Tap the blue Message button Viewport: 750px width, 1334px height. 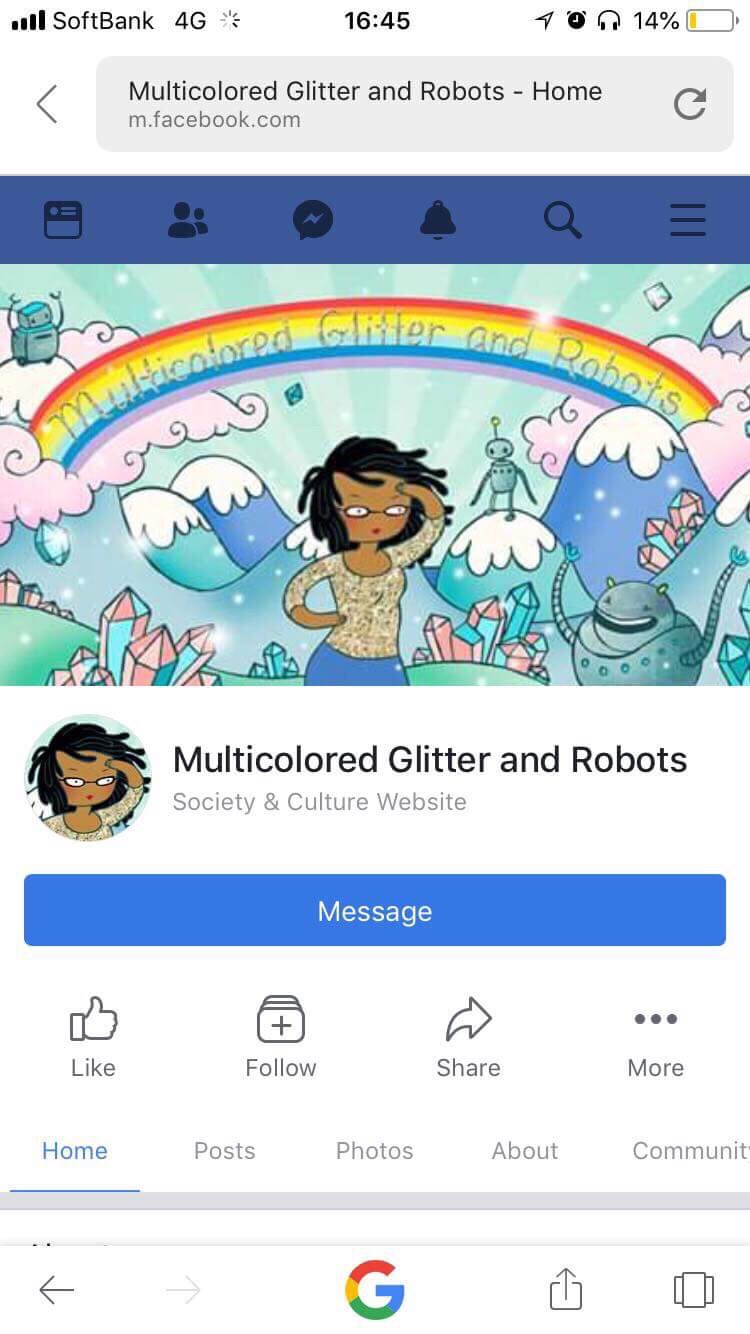pyautogui.click(x=375, y=910)
